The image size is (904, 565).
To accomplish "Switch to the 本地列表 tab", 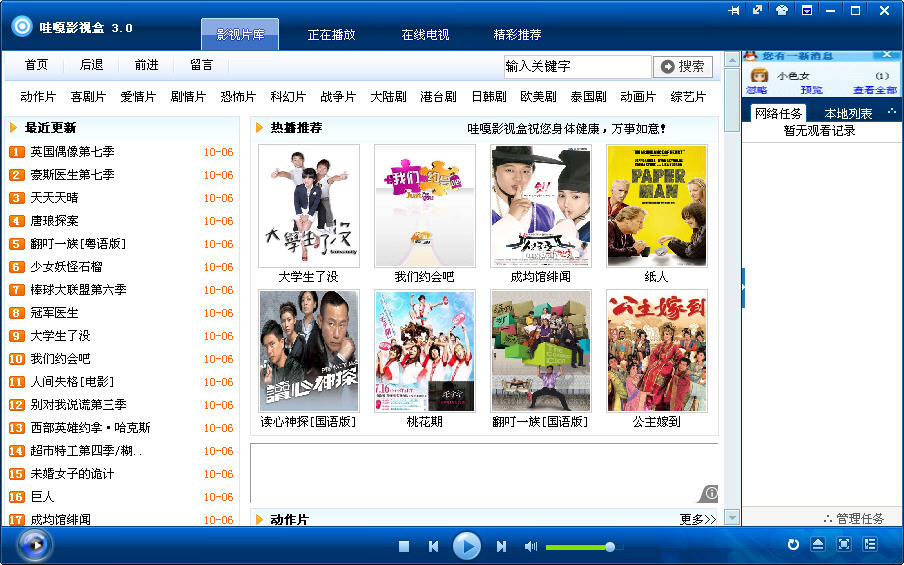I will coord(848,114).
